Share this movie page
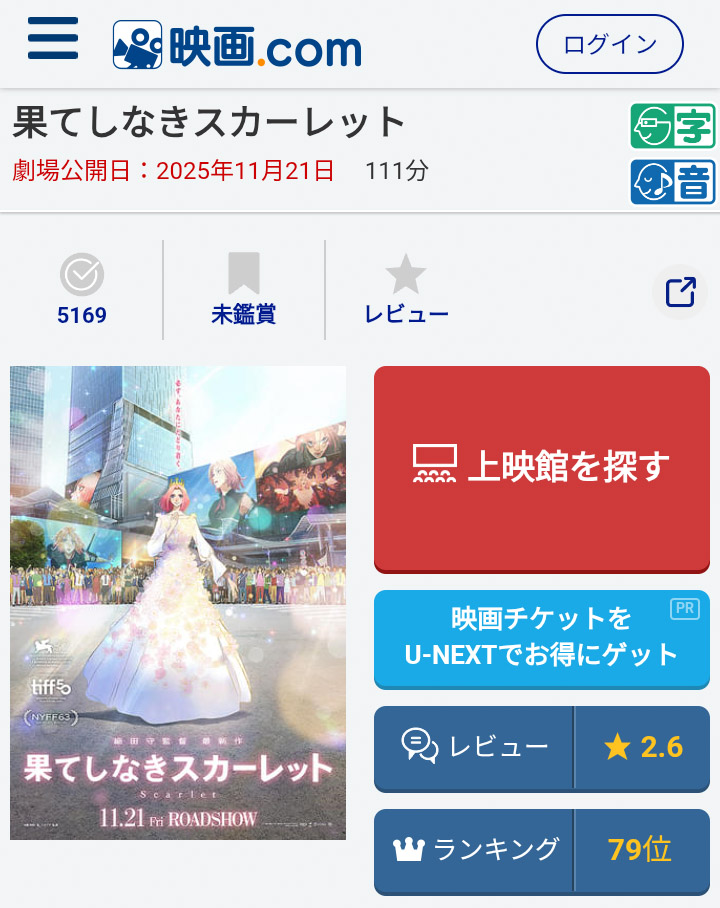The image size is (720, 908). 680,292
